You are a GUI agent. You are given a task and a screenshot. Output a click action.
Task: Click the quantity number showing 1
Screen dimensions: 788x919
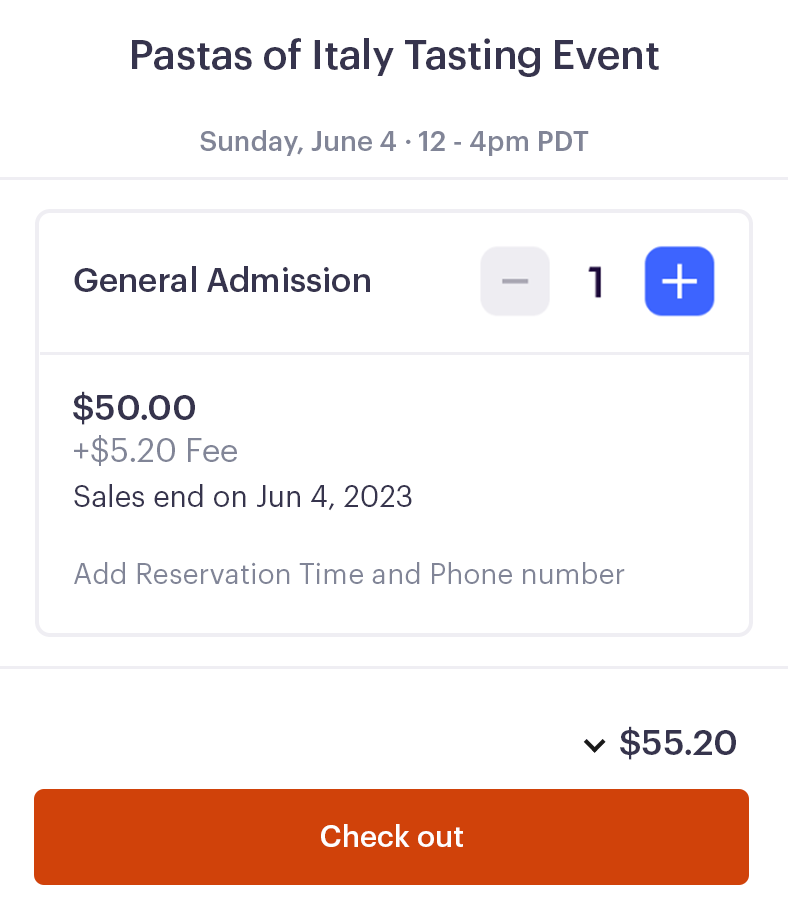595,281
